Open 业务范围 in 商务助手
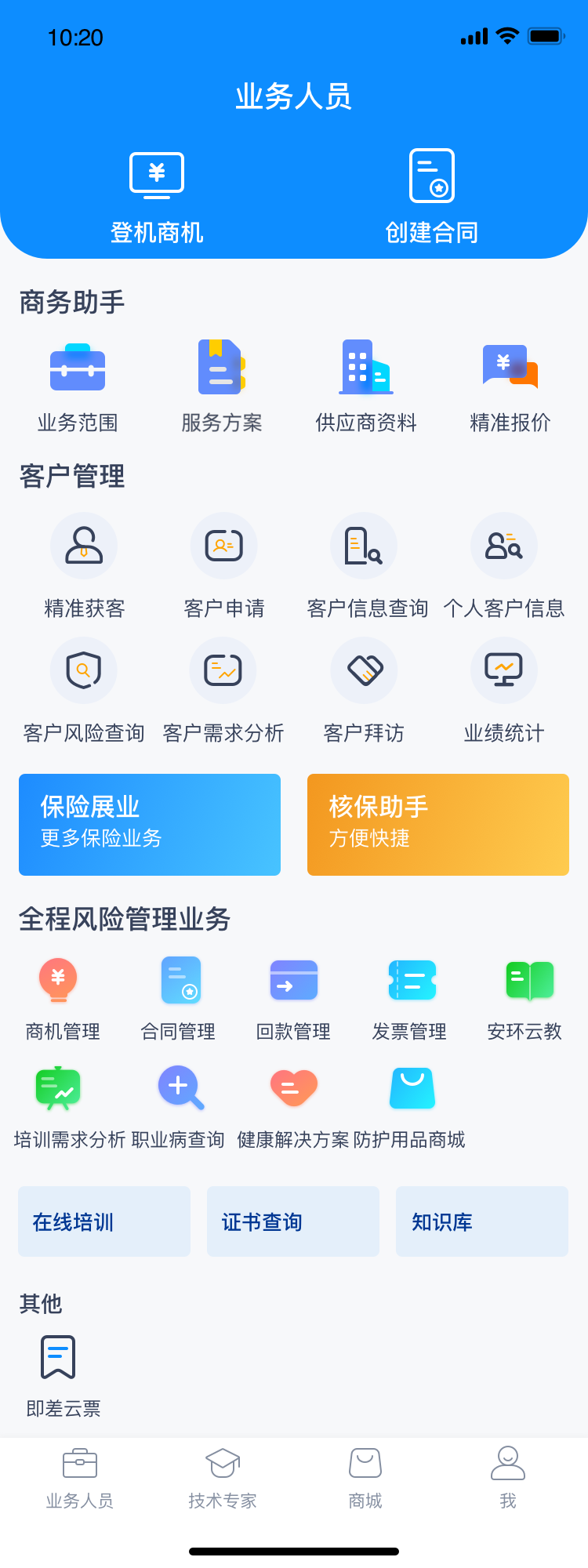This screenshot has height=1568, width=588. tap(78, 386)
